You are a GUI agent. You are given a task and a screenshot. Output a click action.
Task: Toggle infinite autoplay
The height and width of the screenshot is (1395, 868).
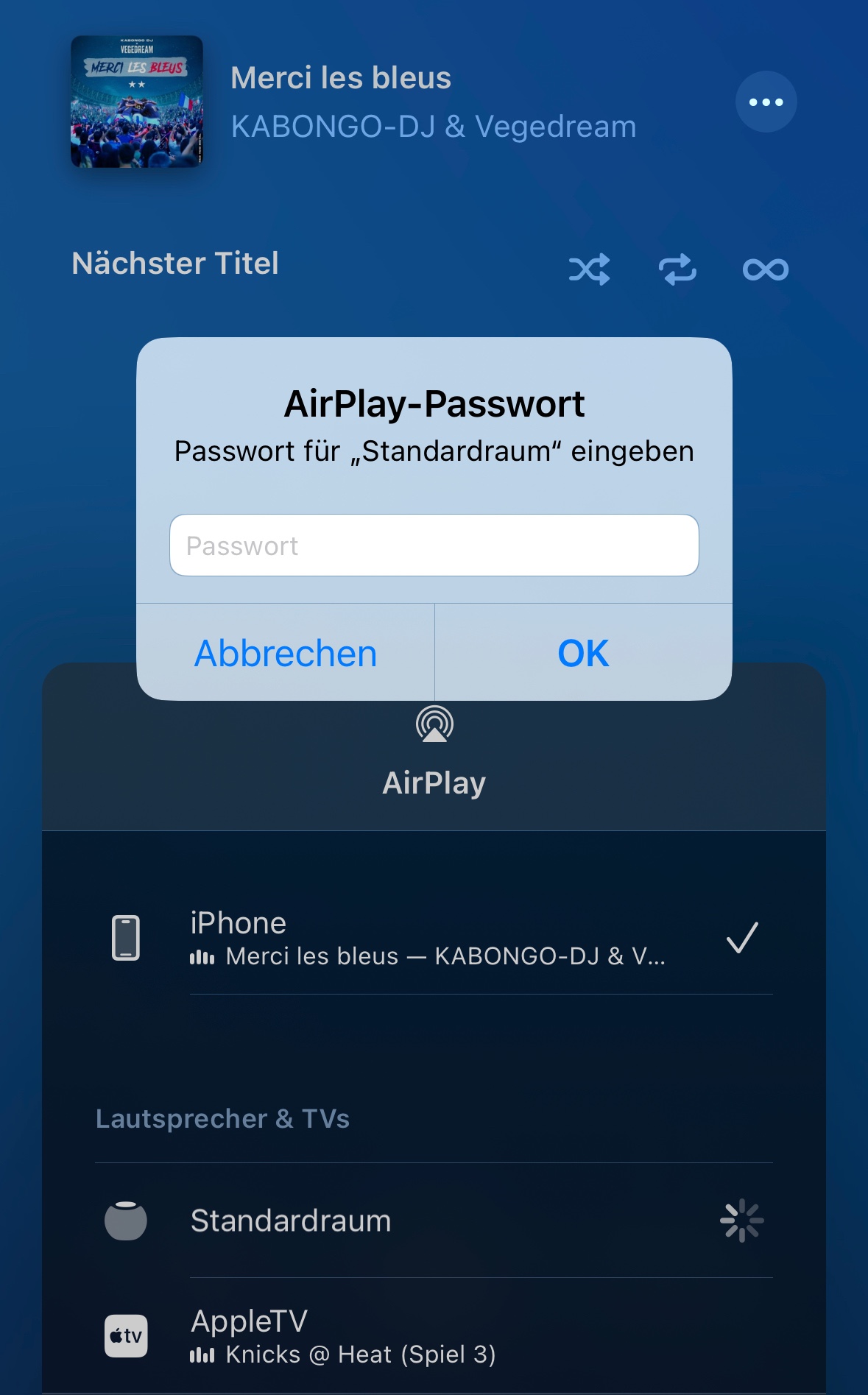[x=766, y=269]
